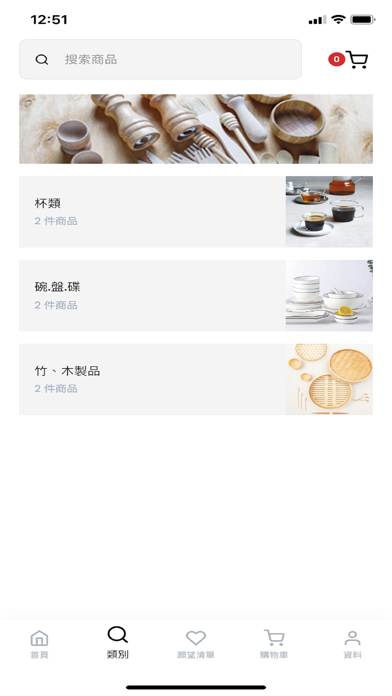This screenshot has height=696, width=392.
Task: Open the 竹、木製品 category
Action: (x=196, y=380)
